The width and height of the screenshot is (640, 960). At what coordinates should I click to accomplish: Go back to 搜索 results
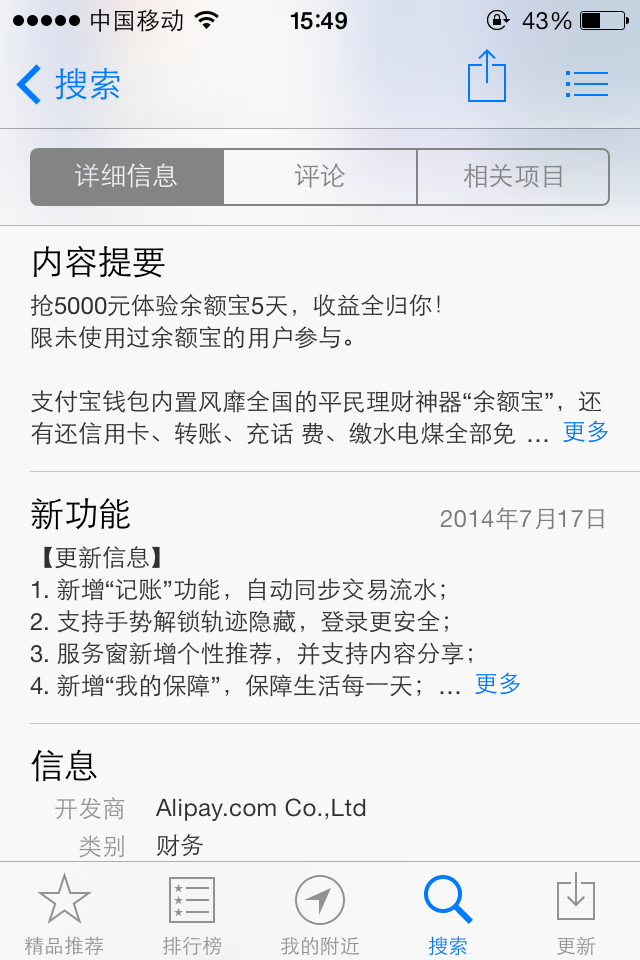[68, 84]
